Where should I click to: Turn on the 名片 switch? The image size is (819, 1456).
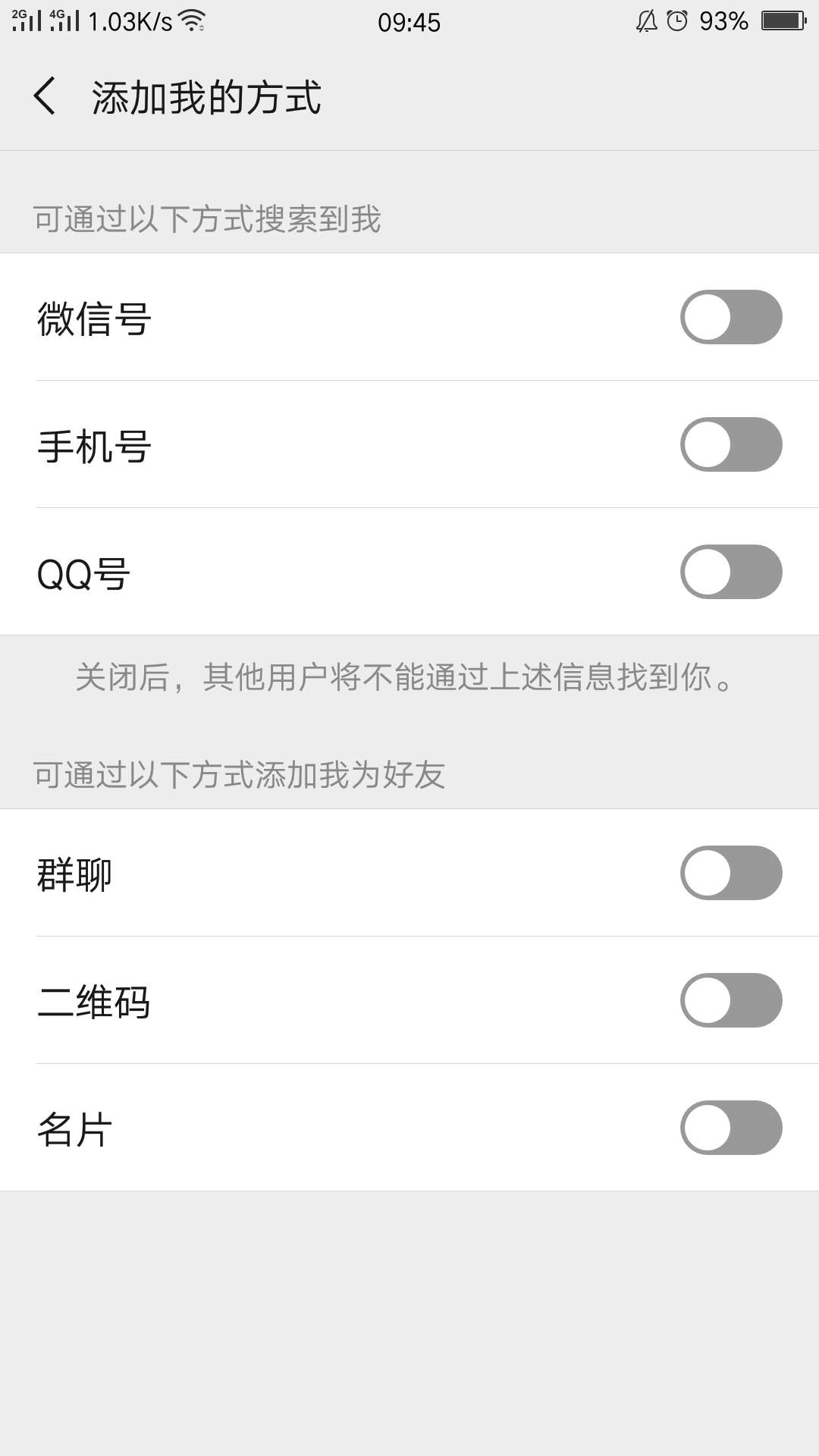(x=730, y=1128)
